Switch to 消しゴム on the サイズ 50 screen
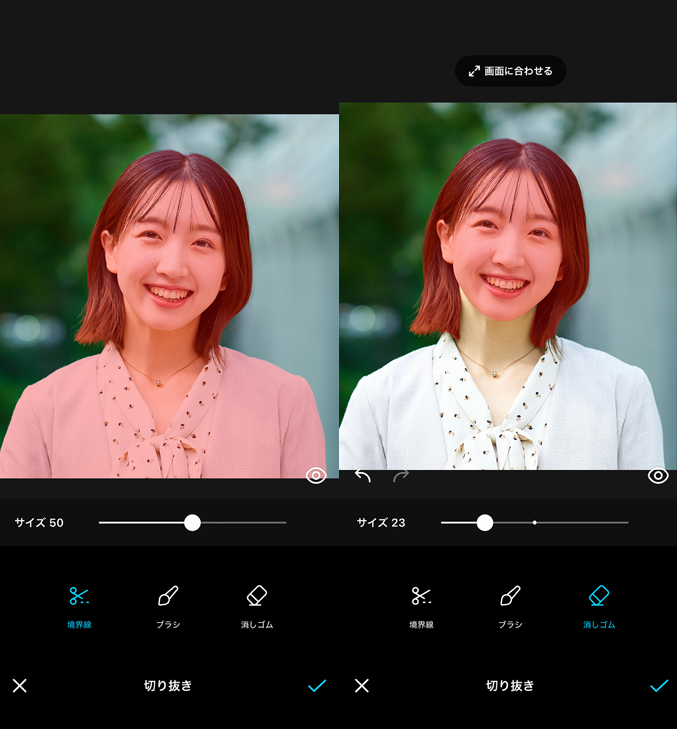 (257, 604)
